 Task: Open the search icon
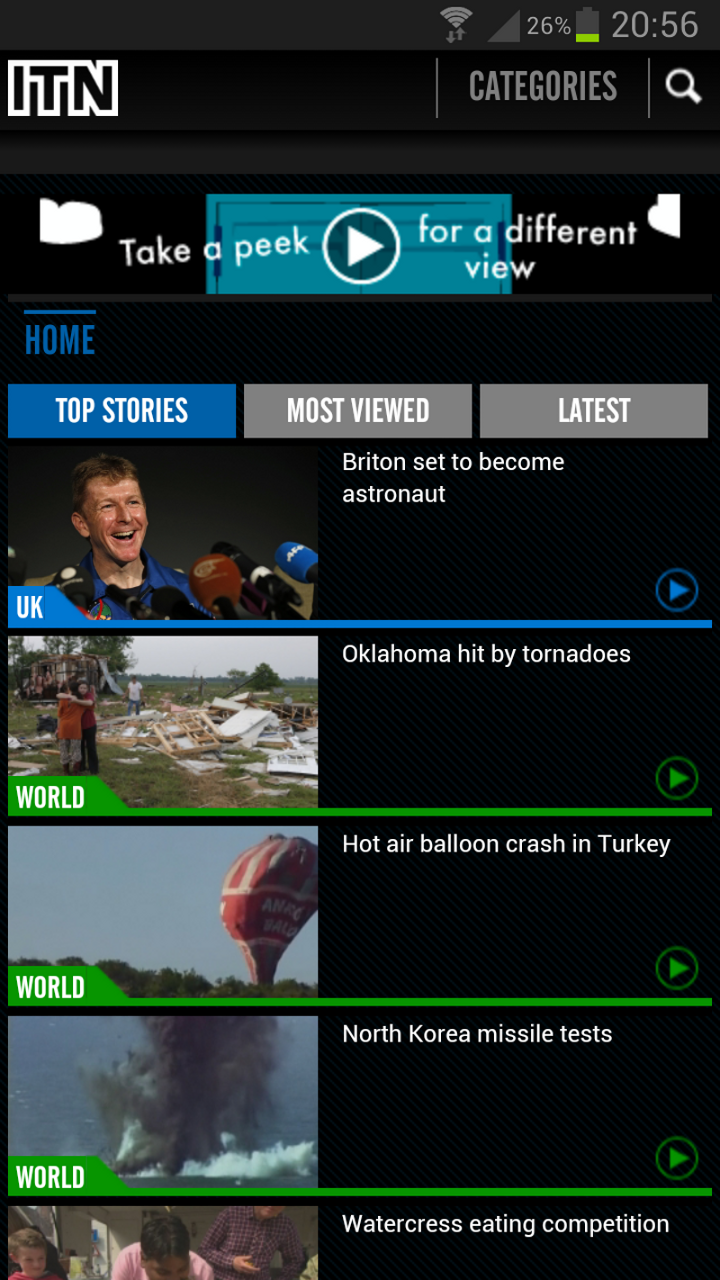coord(683,87)
